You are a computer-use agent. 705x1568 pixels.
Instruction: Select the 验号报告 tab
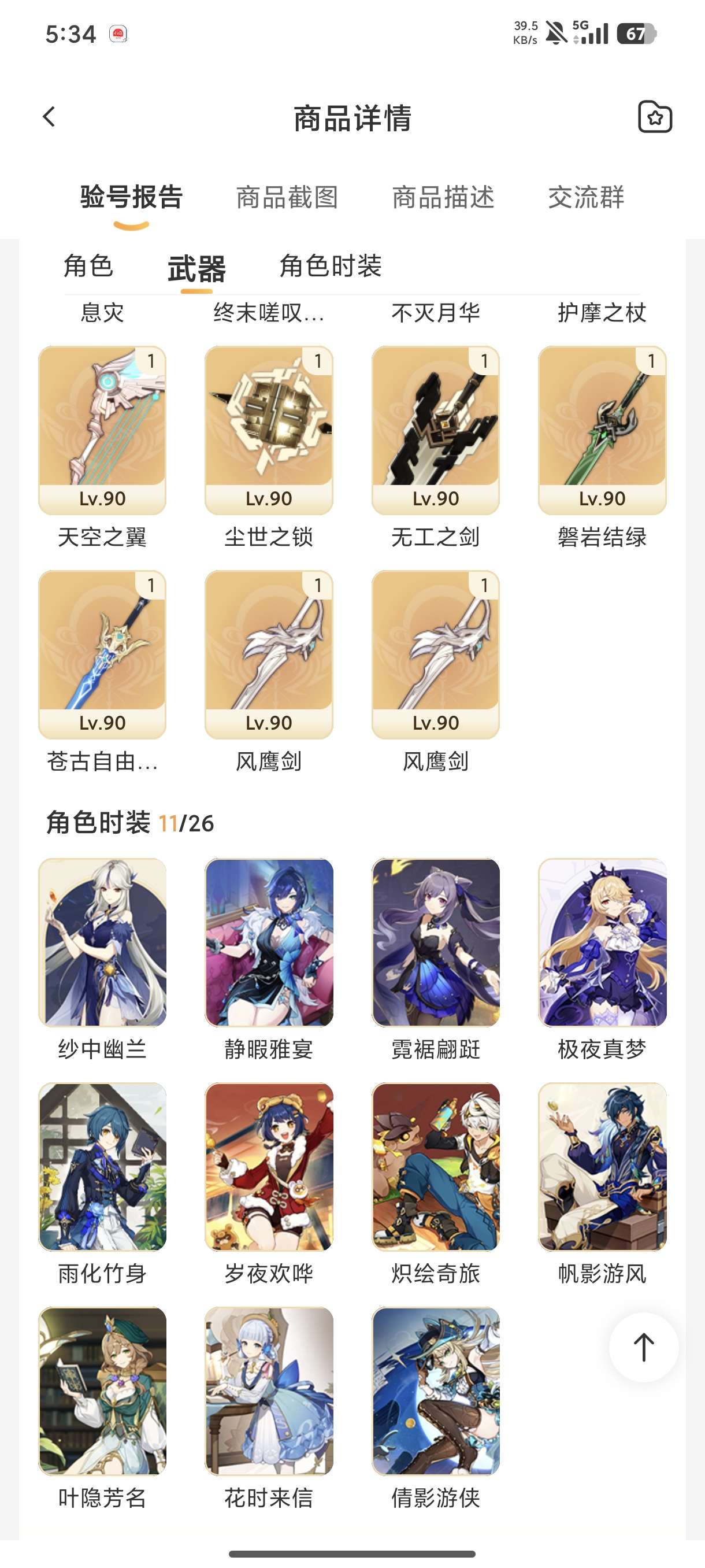[131, 197]
